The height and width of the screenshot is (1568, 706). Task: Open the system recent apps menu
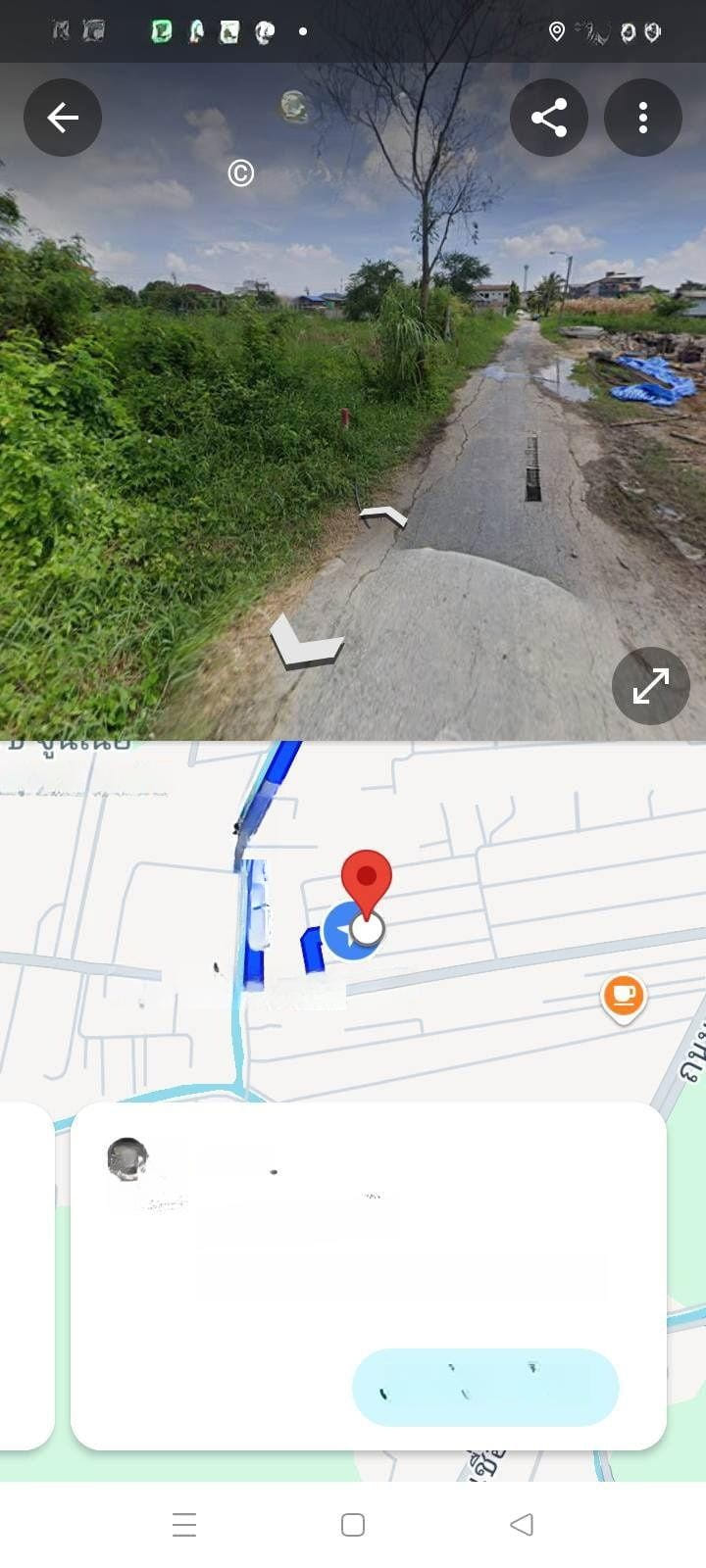(184, 1525)
